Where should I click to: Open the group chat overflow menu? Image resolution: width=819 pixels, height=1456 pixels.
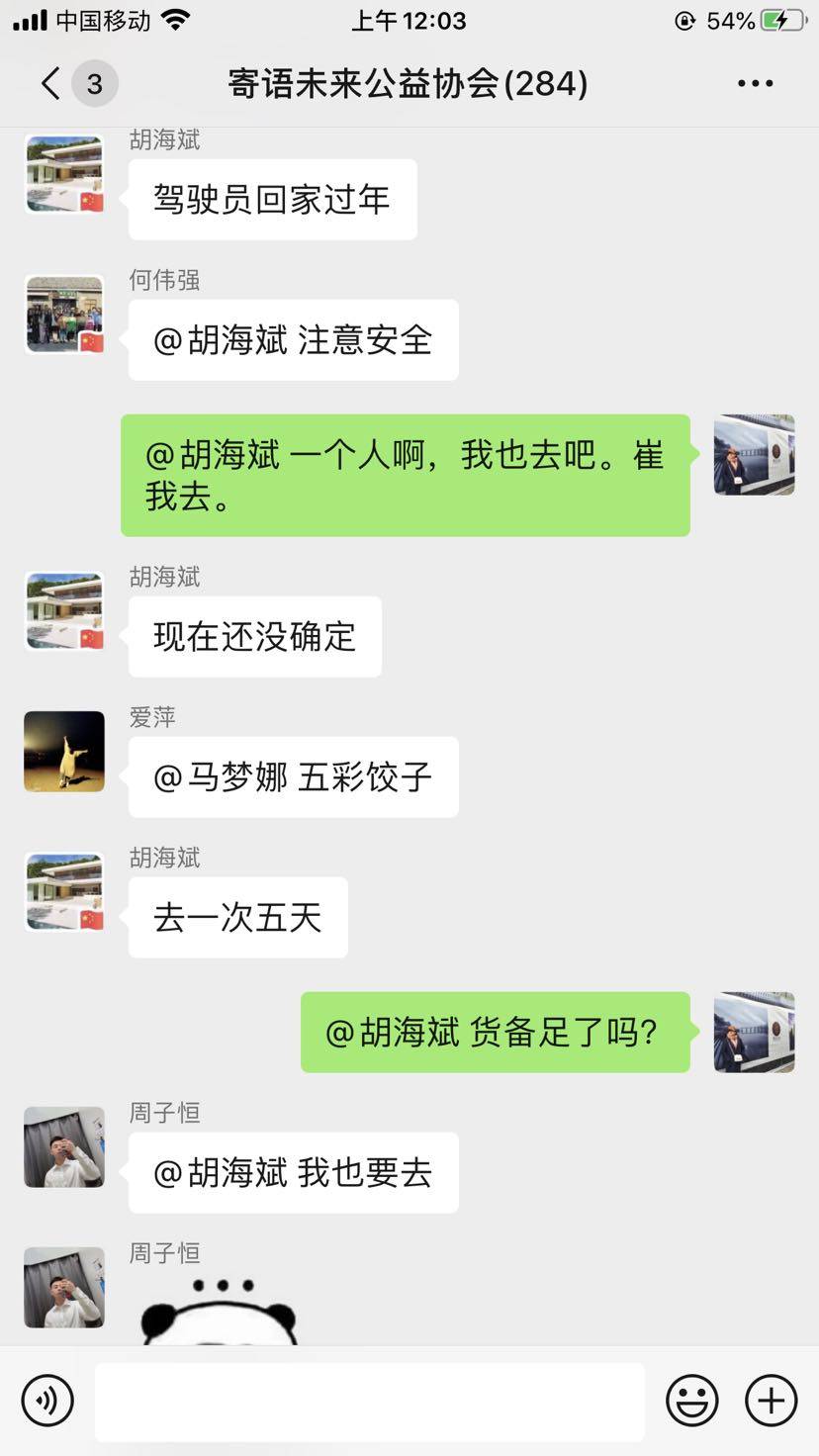755,83
